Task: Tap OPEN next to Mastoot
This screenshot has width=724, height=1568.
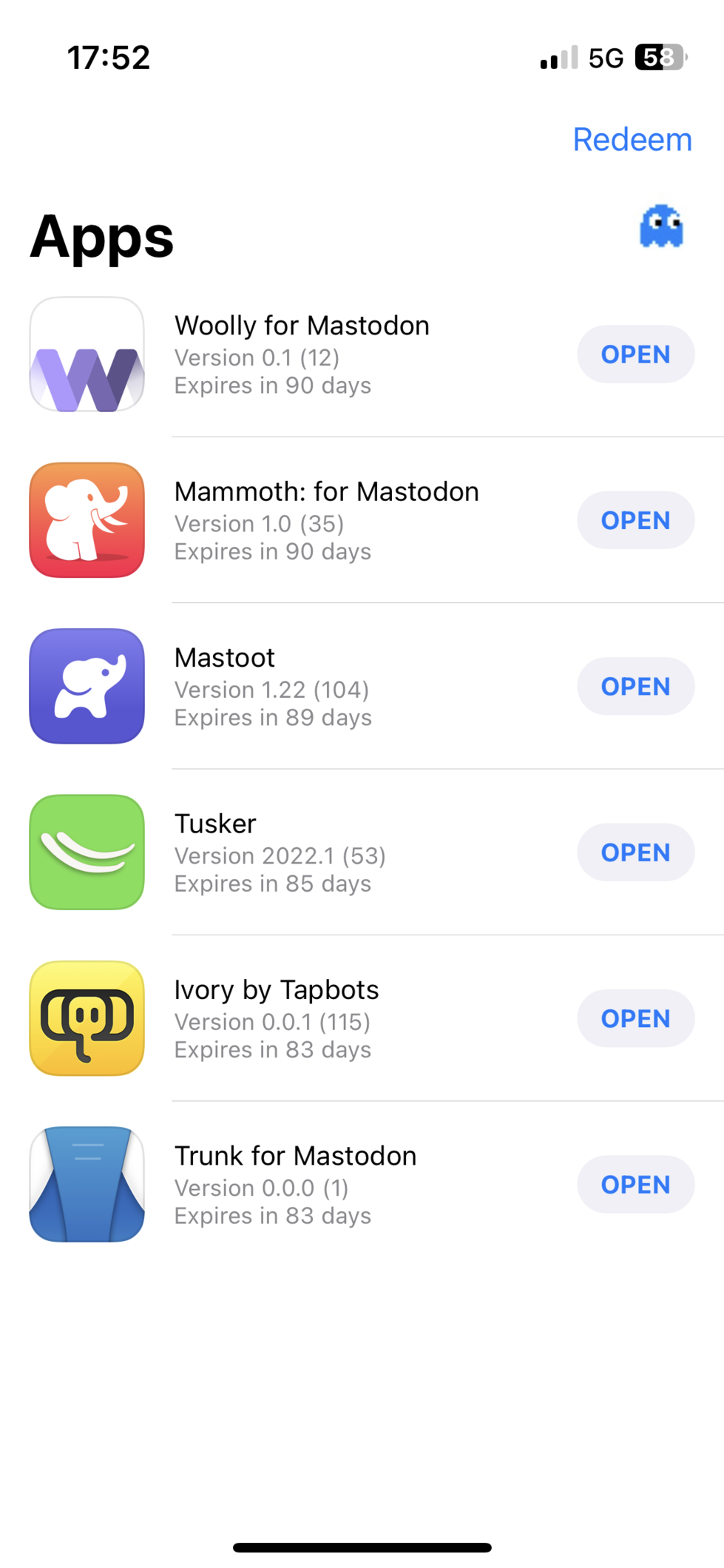Action: (635, 687)
